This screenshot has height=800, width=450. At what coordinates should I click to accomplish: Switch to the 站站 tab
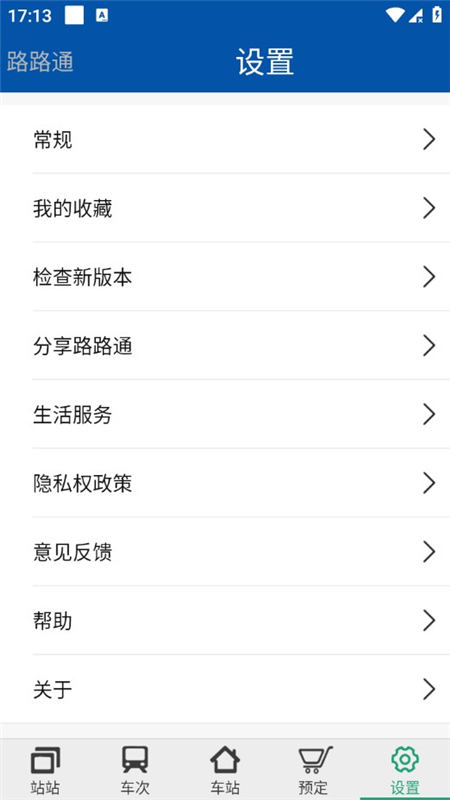pyautogui.click(x=45, y=770)
